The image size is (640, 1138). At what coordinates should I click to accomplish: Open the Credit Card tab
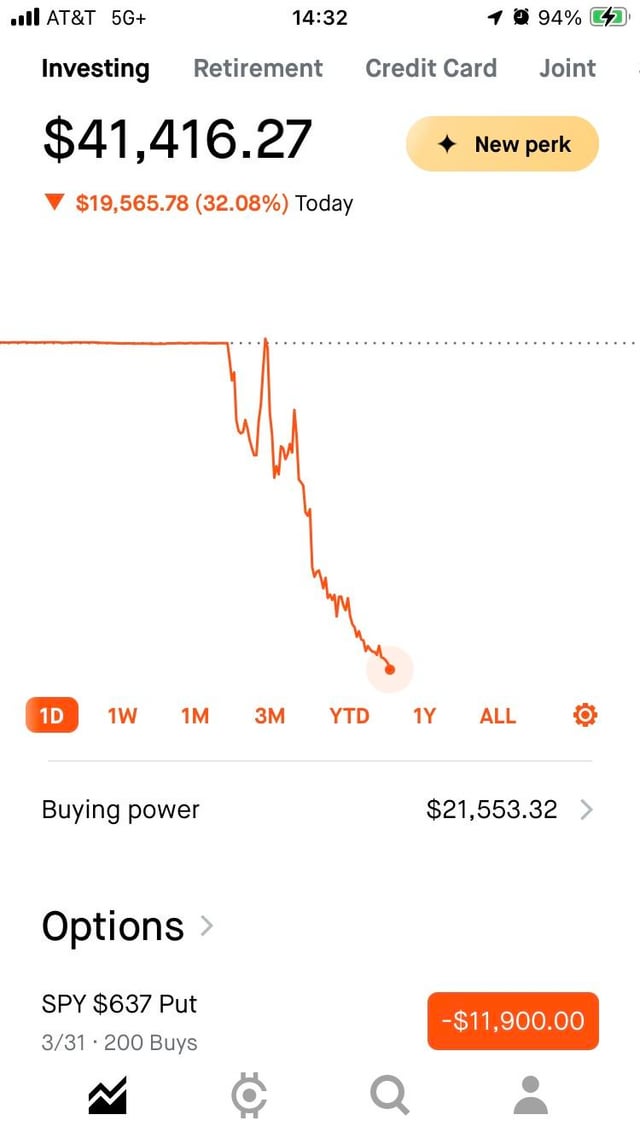point(430,68)
